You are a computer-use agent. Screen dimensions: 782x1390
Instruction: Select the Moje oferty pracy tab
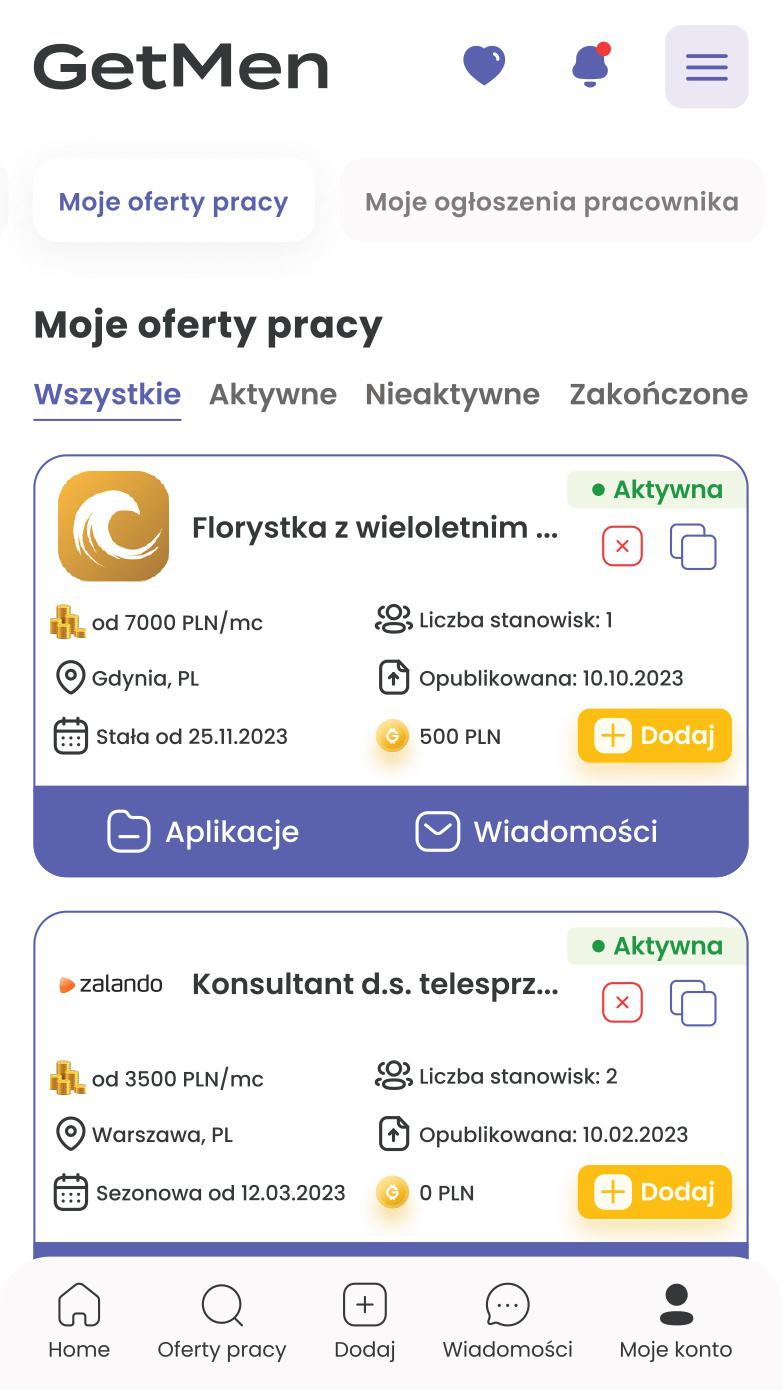[173, 201]
